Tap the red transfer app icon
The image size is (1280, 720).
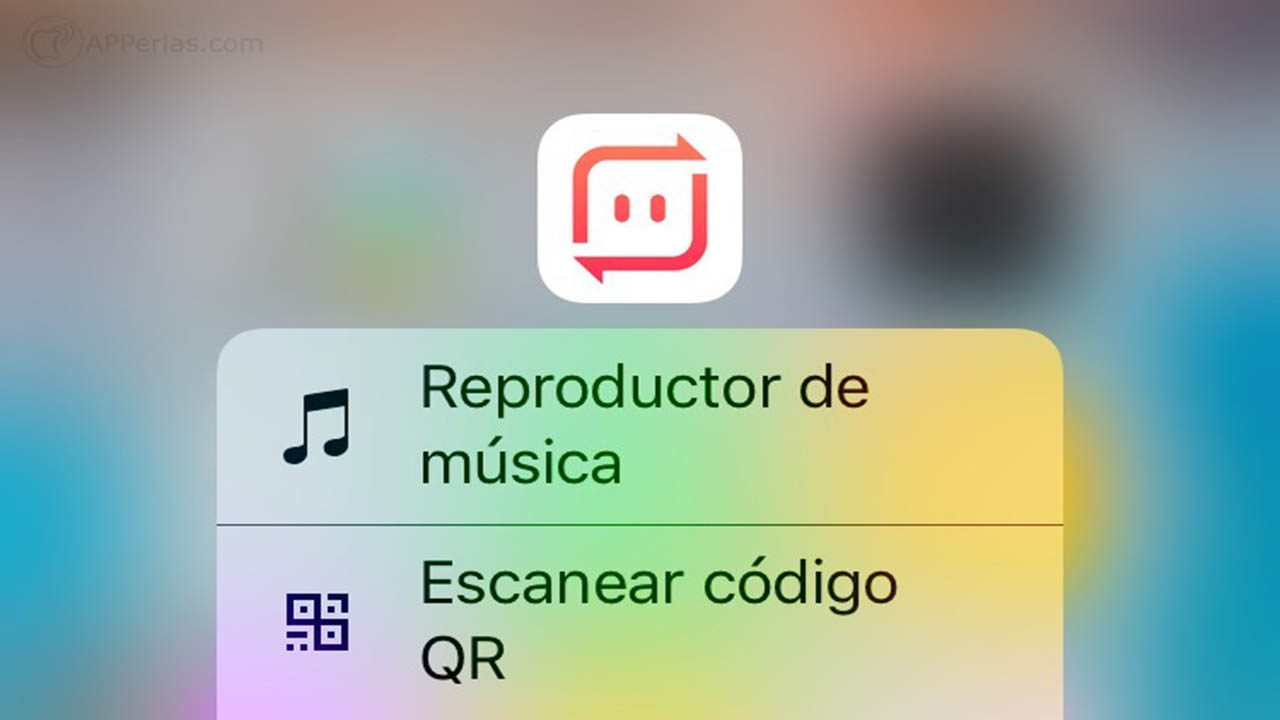click(x=639, y=208)
